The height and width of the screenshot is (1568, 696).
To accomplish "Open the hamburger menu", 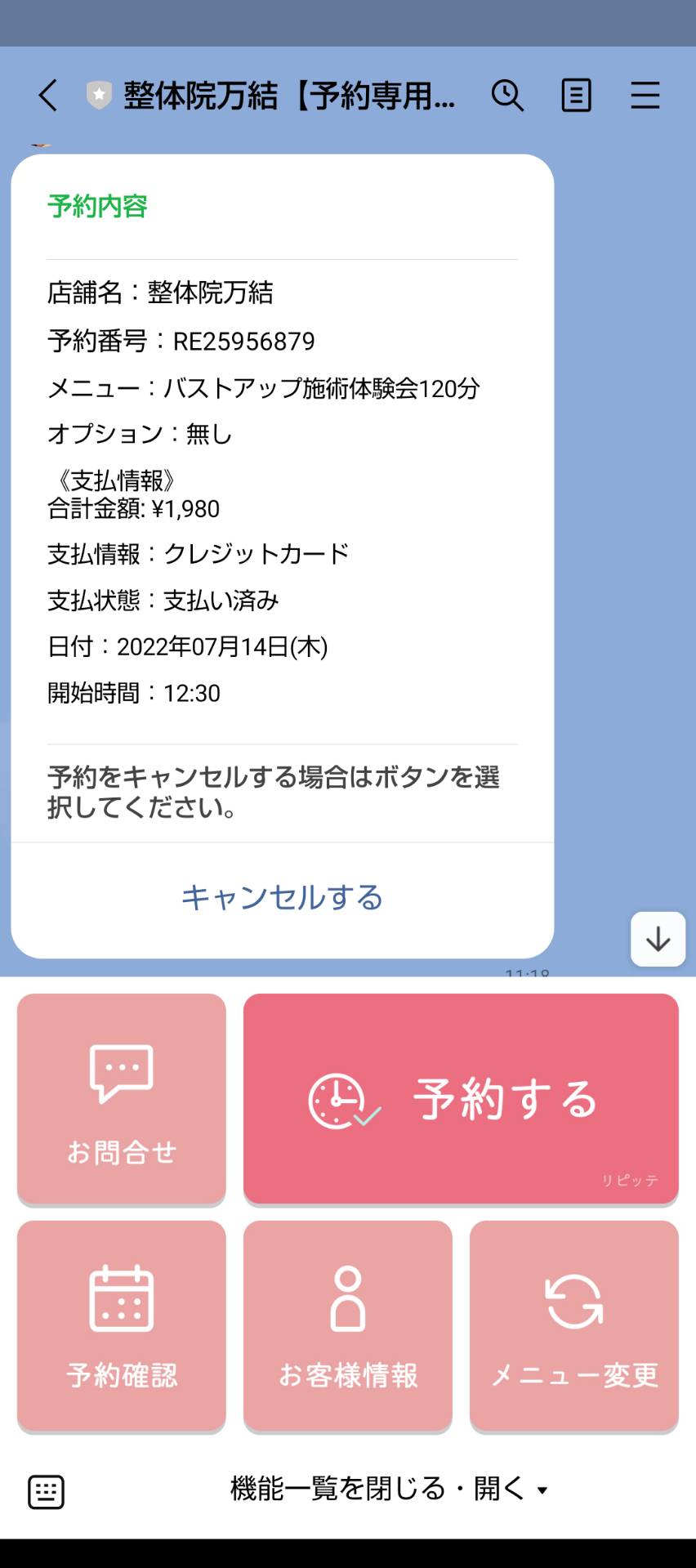I will 645,96.
